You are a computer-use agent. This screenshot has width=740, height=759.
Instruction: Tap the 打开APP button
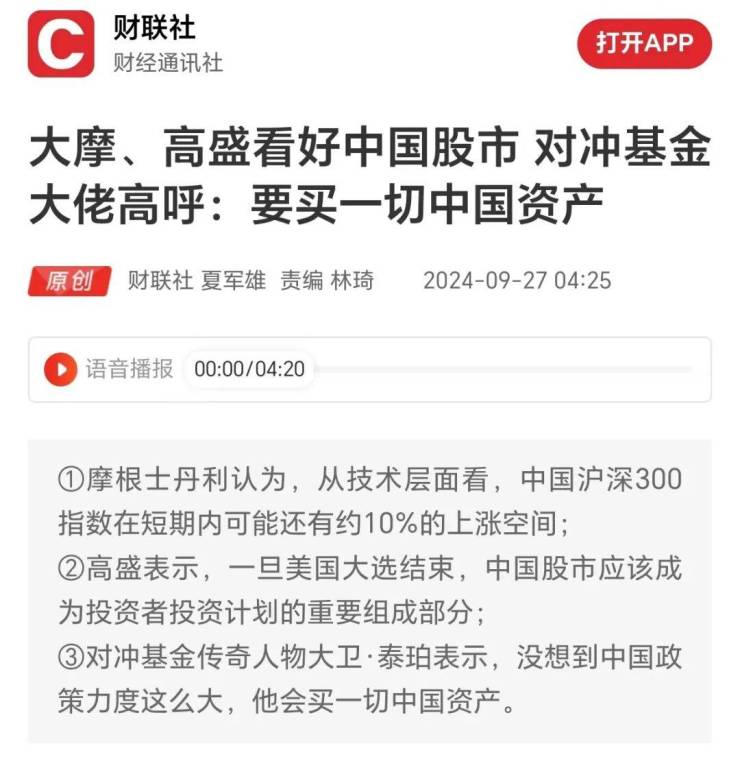pos(644,43)
